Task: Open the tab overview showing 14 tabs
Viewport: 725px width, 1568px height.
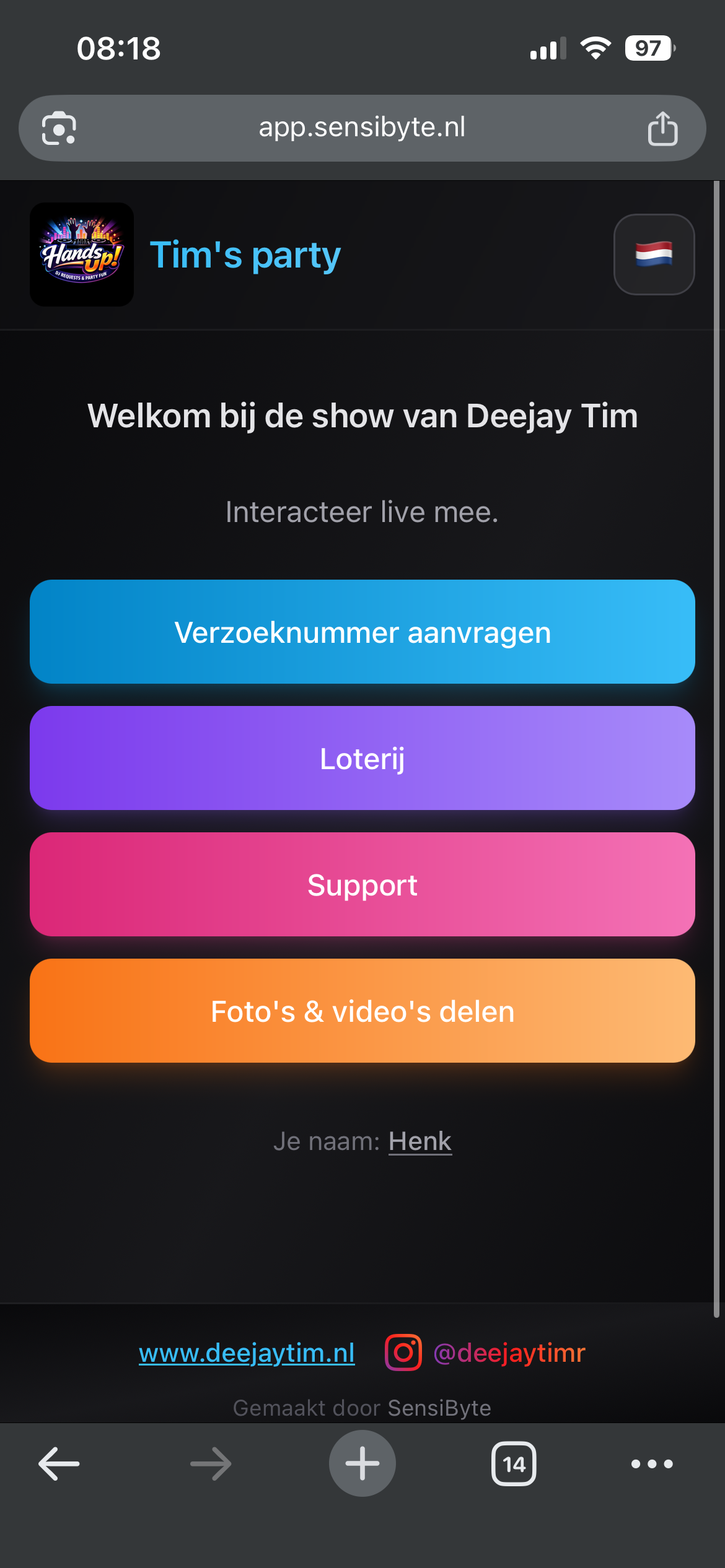Action: pyautogui.click(x=514, y=1463)
